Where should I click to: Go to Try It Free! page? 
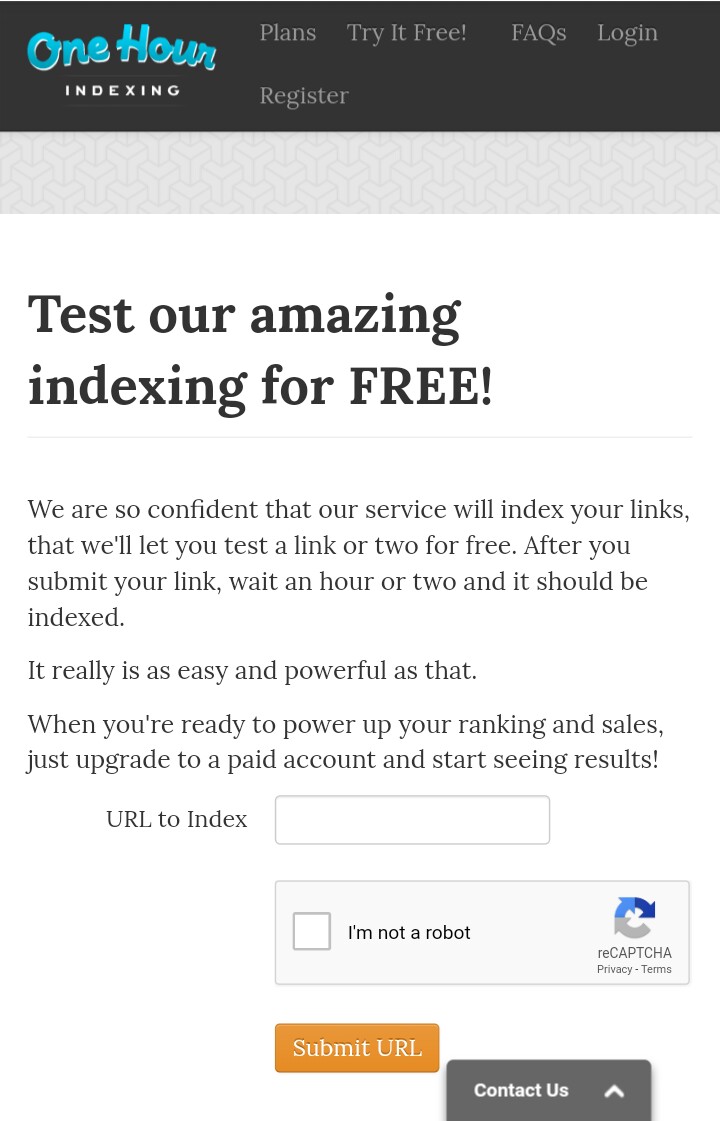406,32
